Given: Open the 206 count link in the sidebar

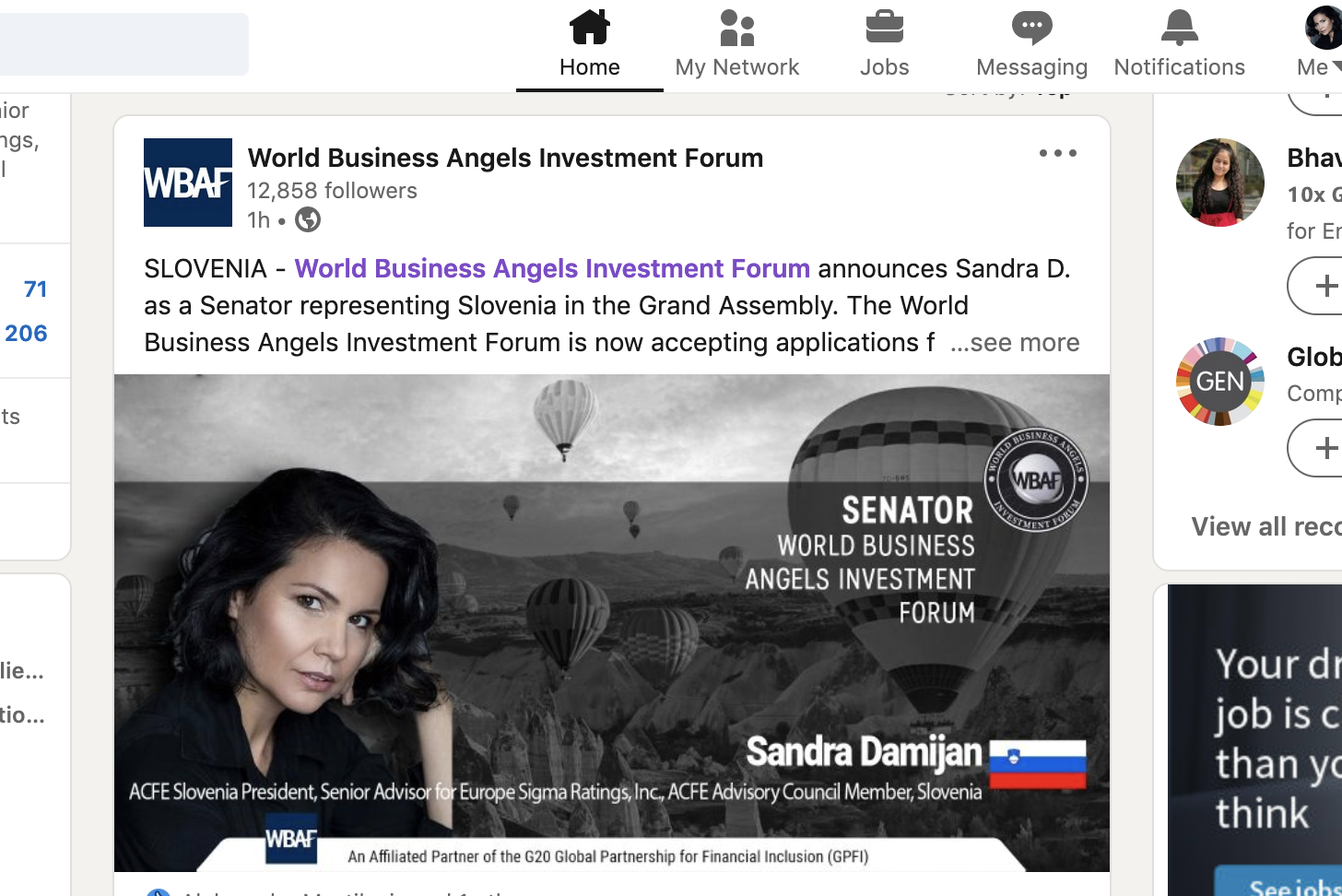Looking at the screenshot, I should click(x=26, y=334).
